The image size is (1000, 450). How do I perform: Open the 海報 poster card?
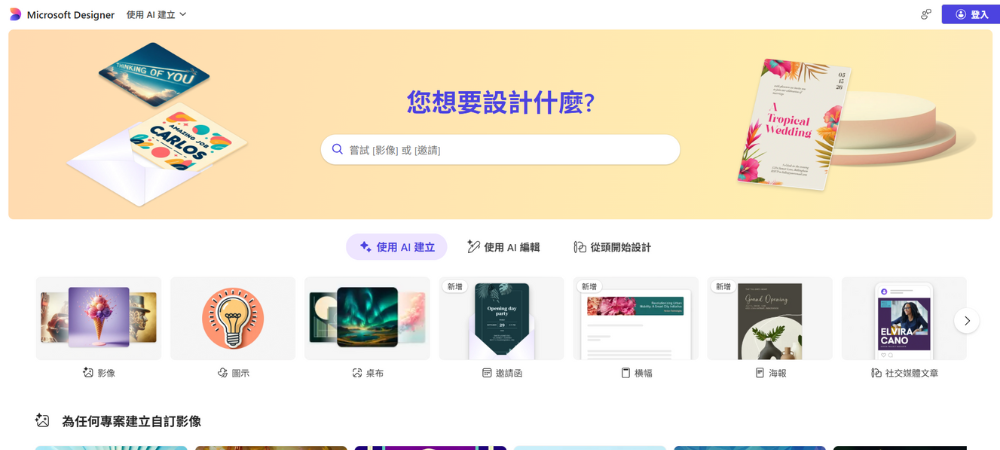[x=770, y=319]
